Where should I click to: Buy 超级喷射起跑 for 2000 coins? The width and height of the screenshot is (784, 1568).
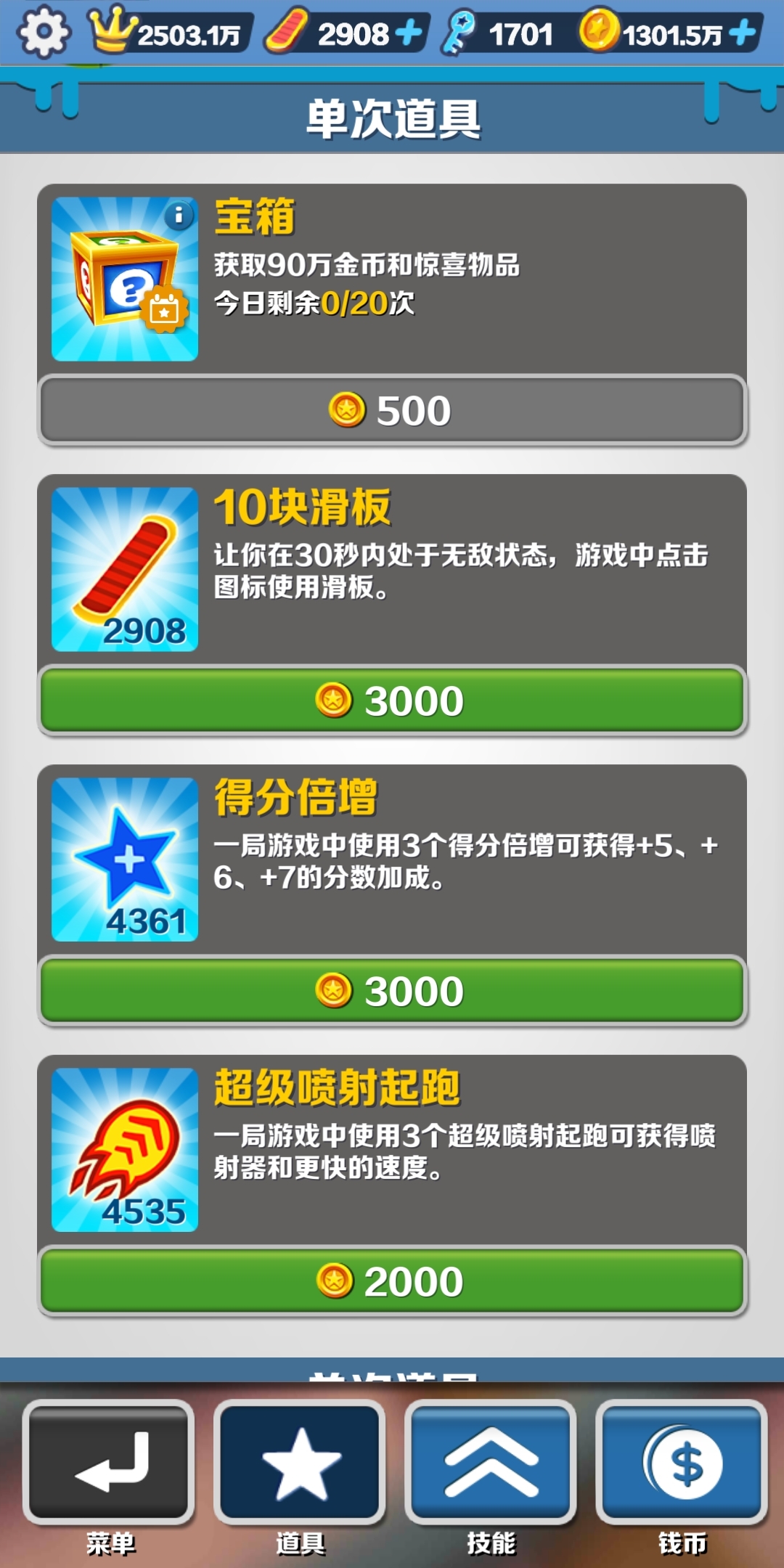pos(392,1281)
